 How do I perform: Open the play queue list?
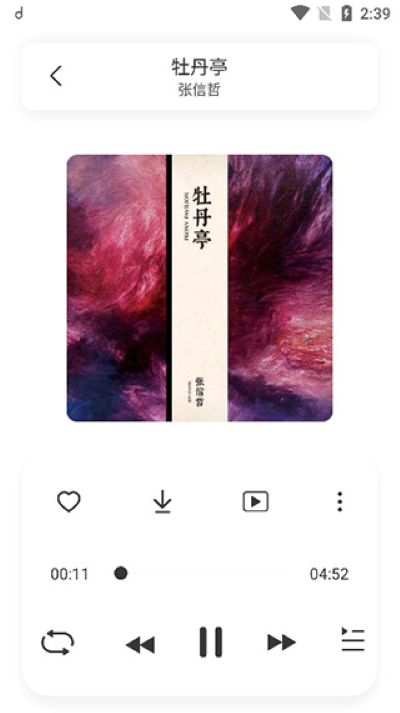click(x=353, y=639)
